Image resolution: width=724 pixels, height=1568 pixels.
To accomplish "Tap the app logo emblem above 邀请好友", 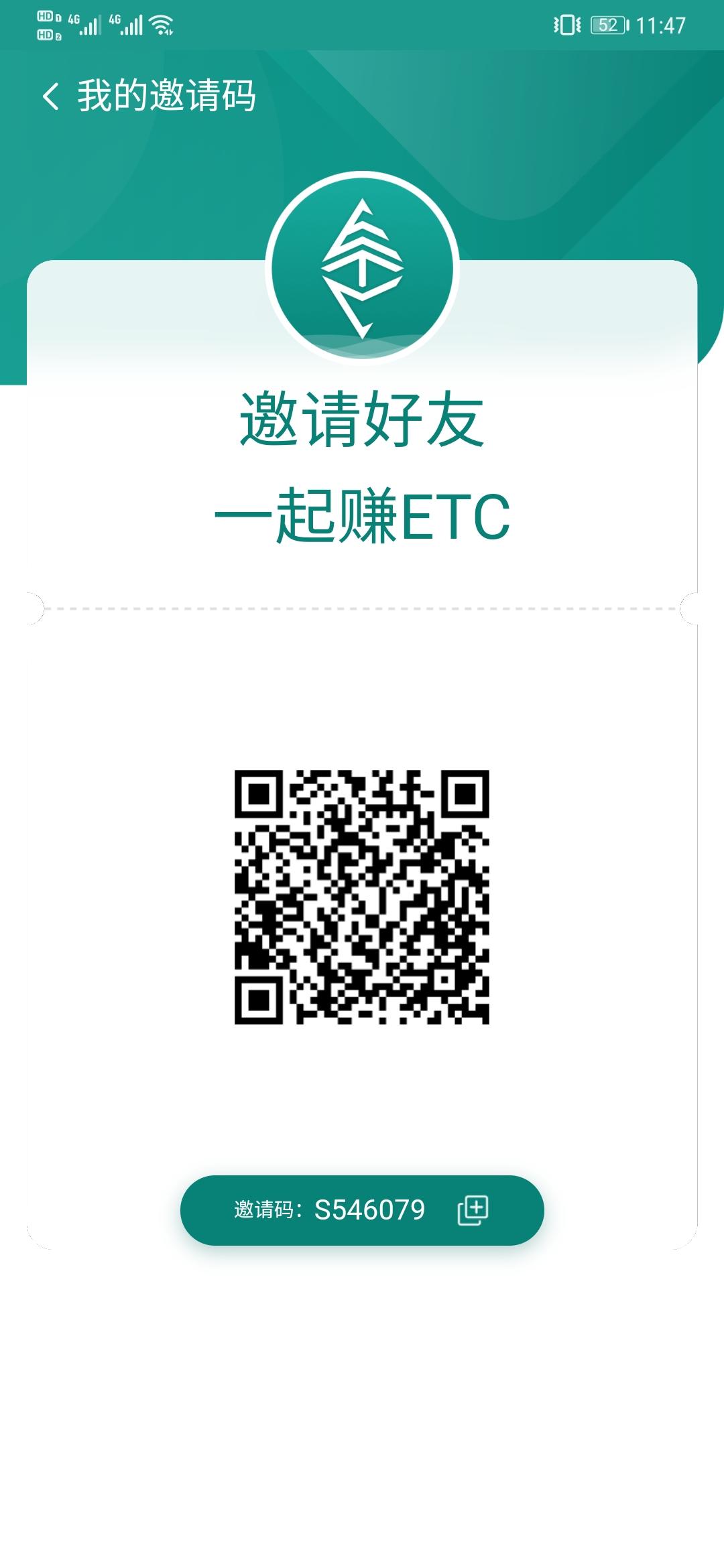I will pos(362,268).
